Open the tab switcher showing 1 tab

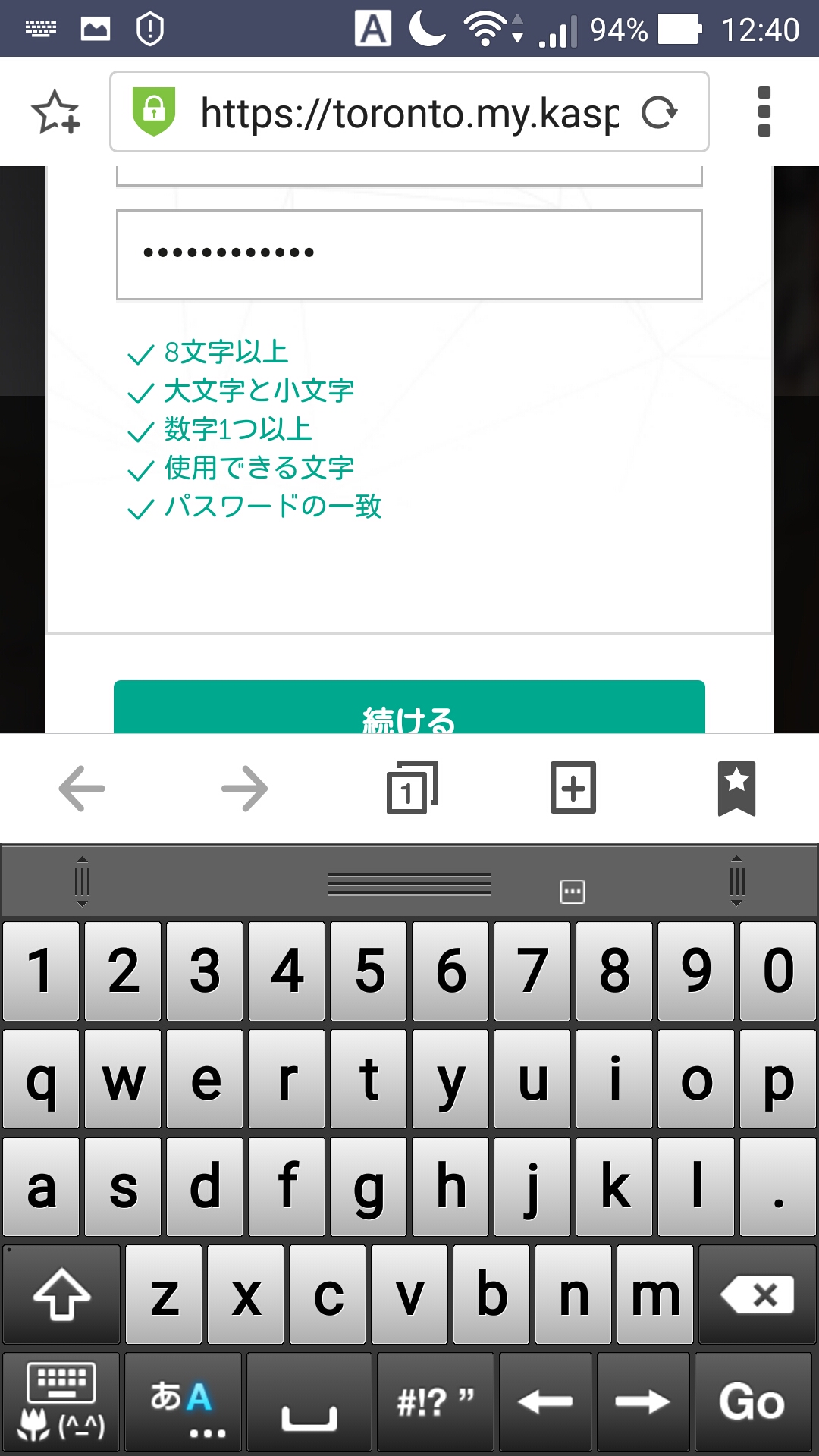coord(412,789)
